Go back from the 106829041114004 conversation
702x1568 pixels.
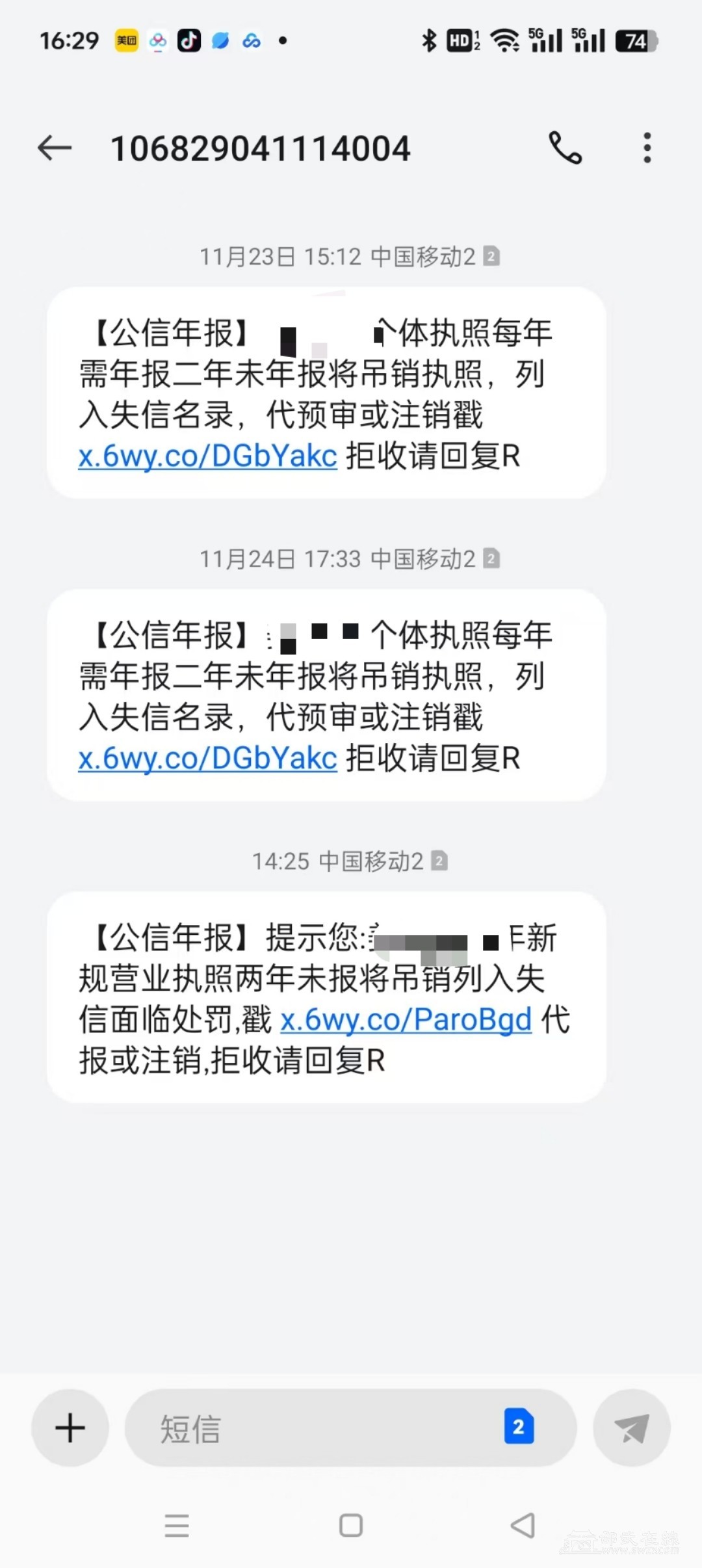tap(55, 148)
